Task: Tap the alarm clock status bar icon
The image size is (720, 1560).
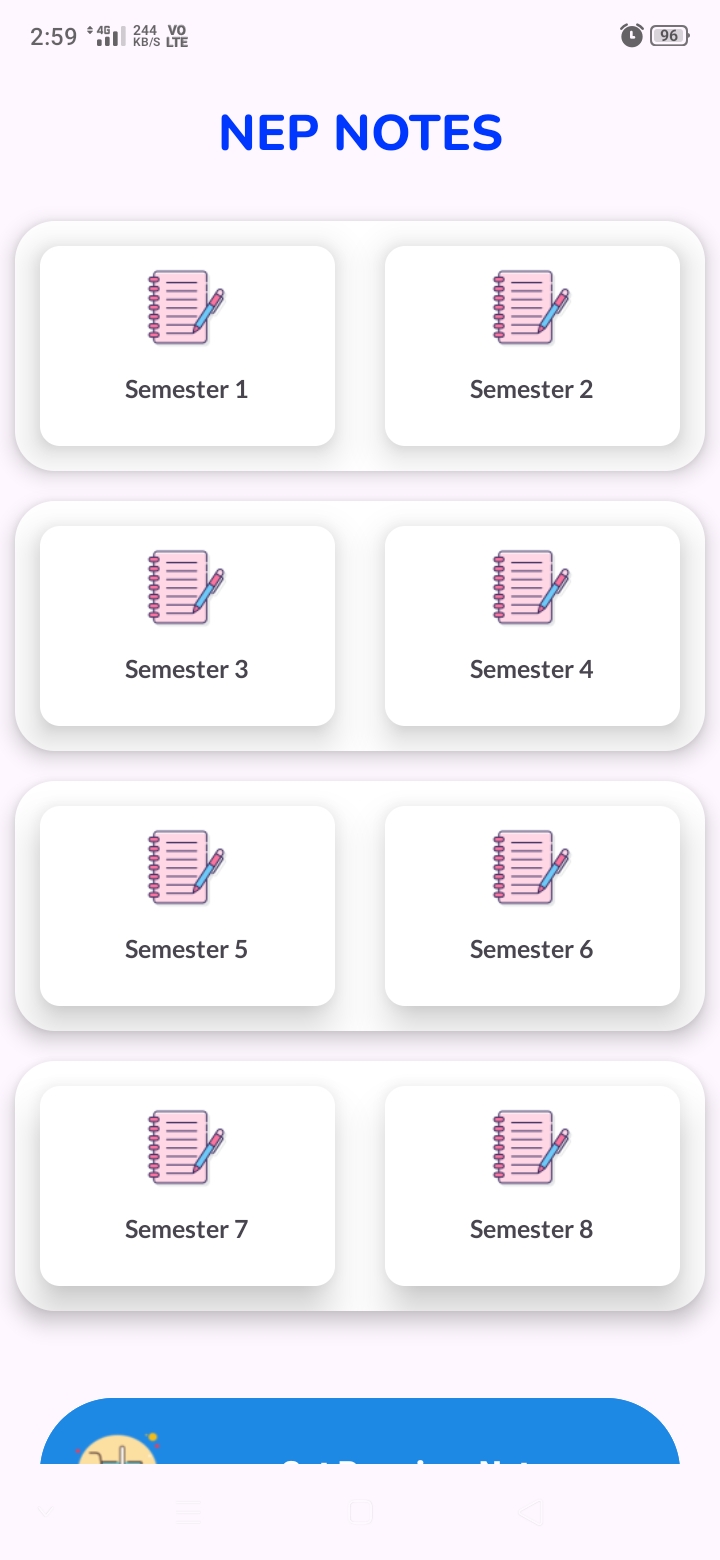Action: point(631,35)
